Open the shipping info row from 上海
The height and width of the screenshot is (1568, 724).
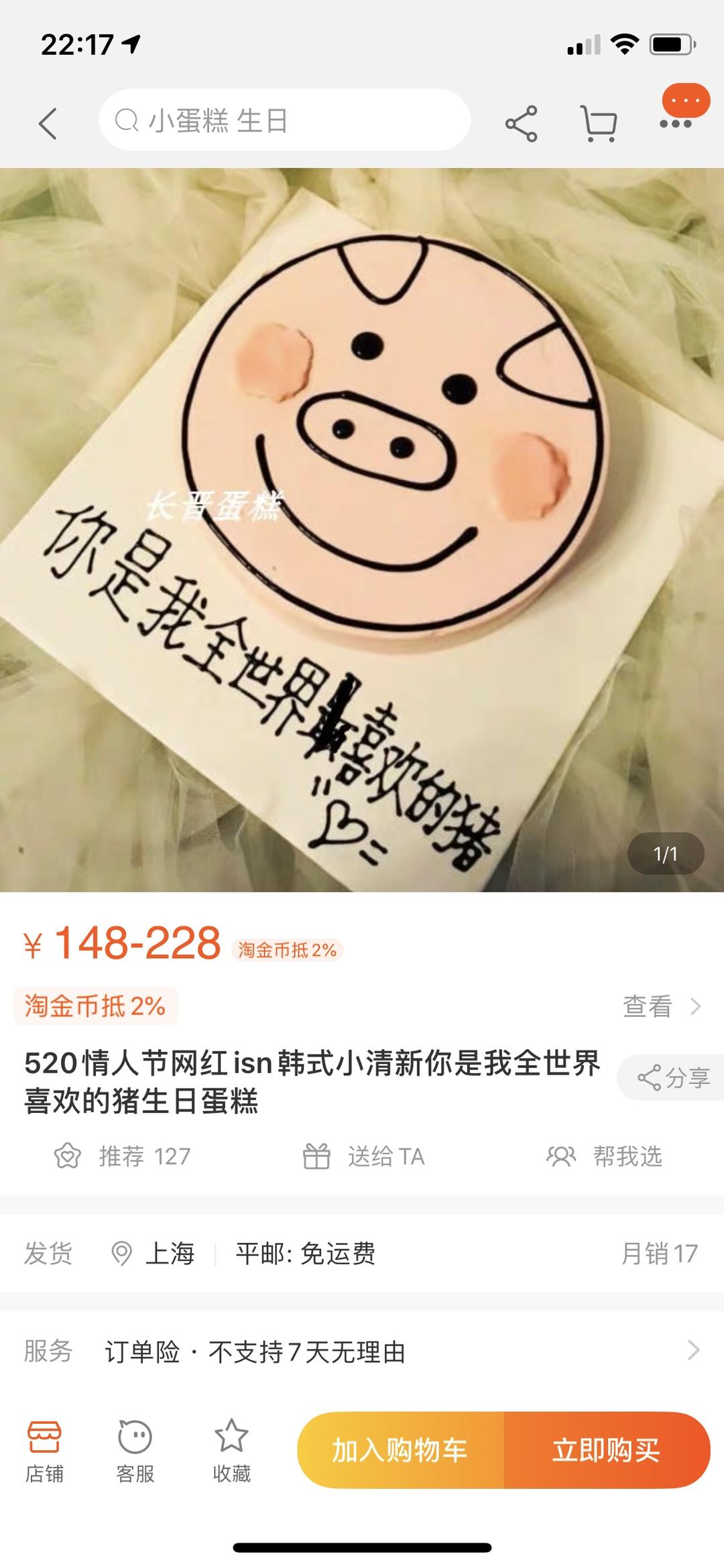[362, 1253]
